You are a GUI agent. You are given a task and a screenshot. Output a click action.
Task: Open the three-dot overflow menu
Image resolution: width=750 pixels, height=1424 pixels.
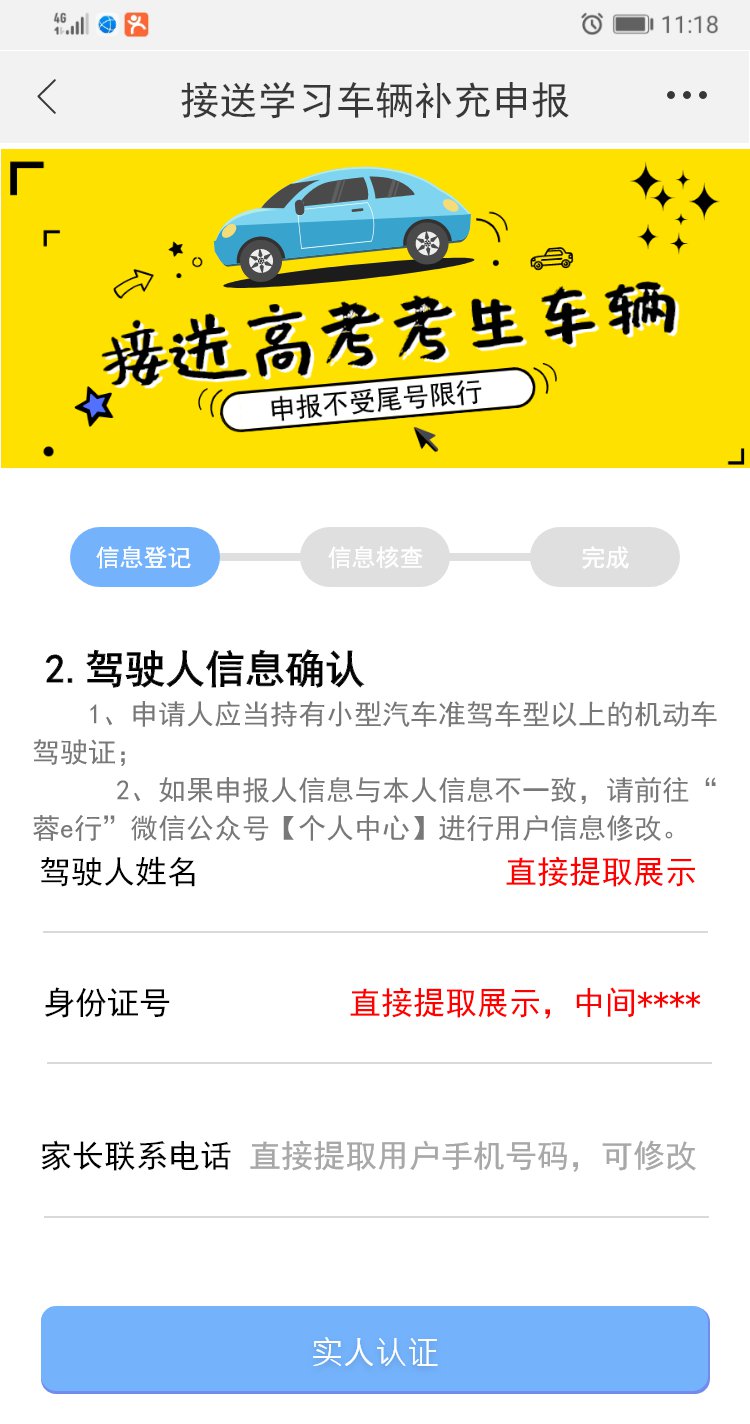pyautogui.click(x=686, y=96)
